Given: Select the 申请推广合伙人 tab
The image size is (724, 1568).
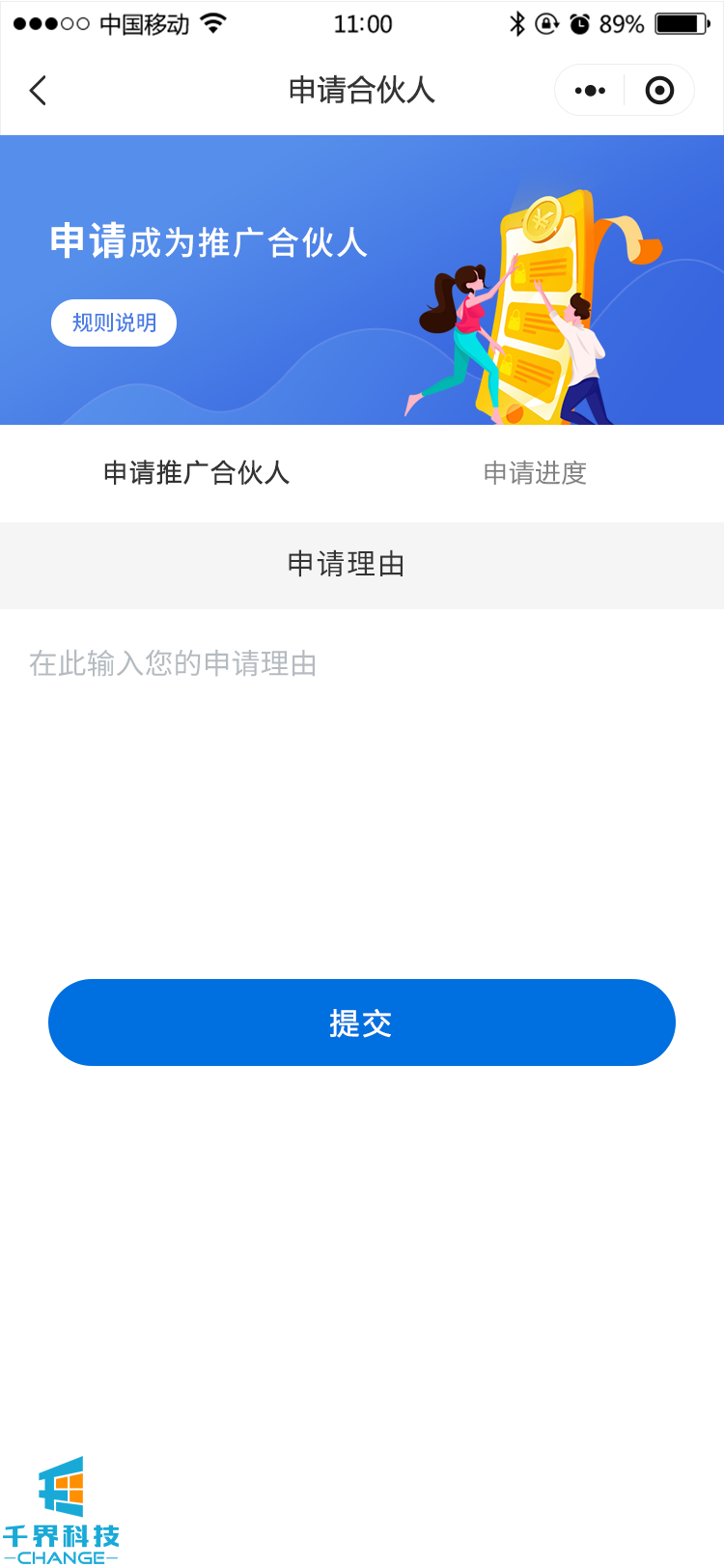Looking at the screenshot, I should pos(197,473).
